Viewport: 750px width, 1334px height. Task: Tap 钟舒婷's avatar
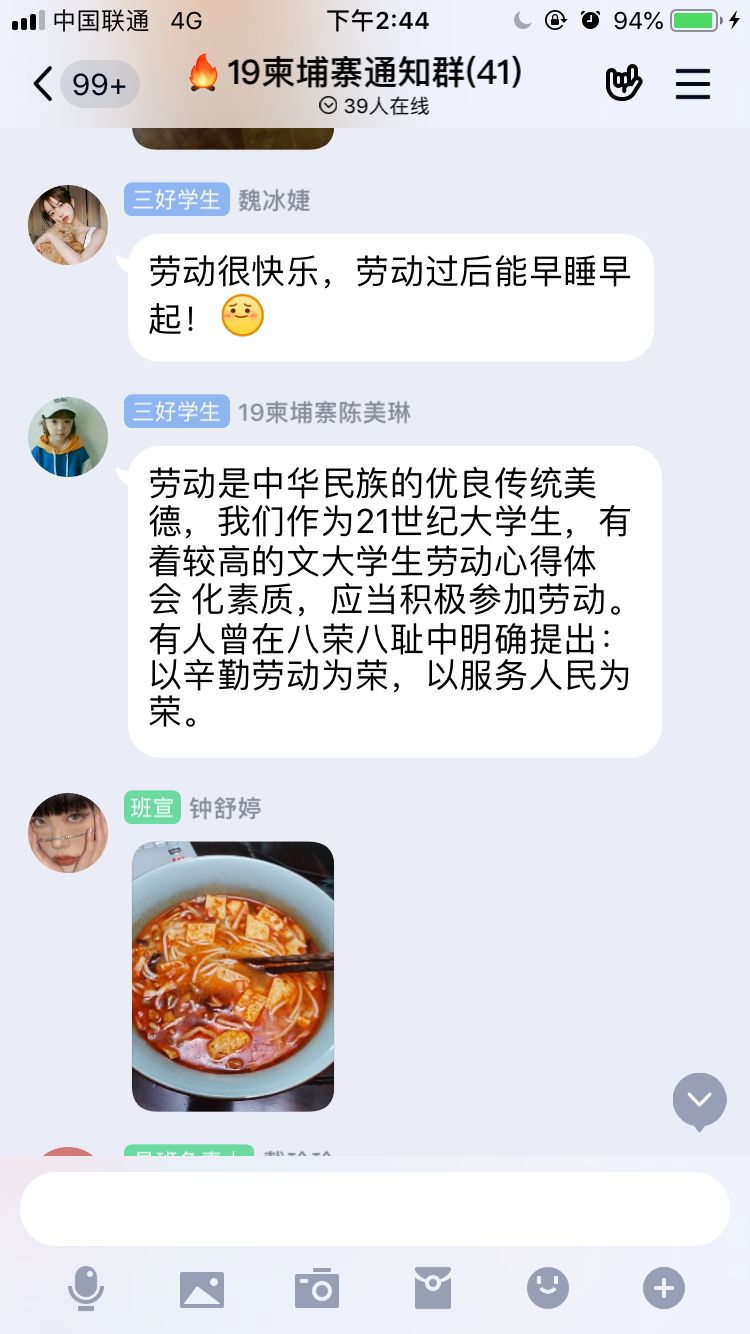pyautogui.click(x=68, y=833)
